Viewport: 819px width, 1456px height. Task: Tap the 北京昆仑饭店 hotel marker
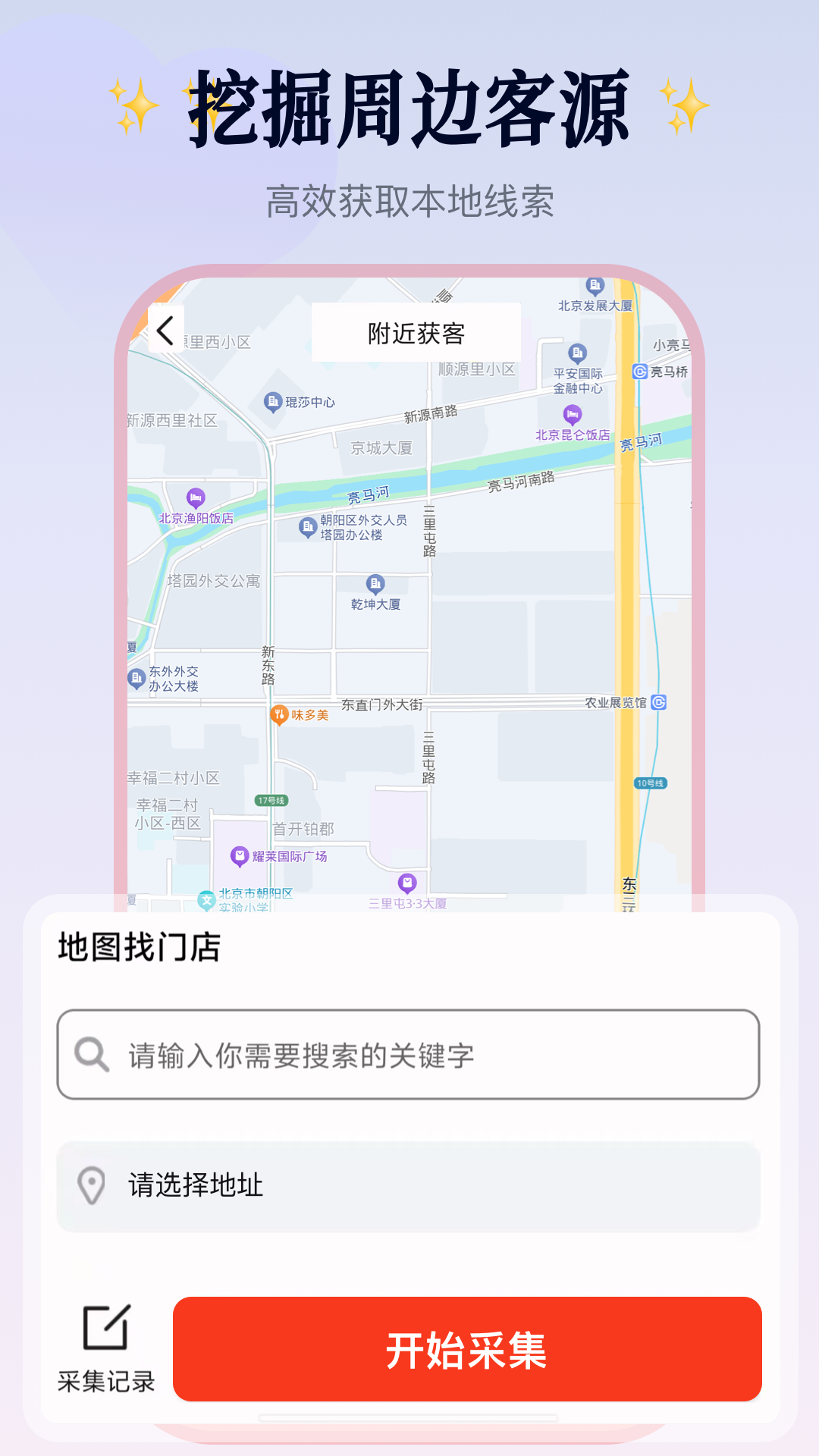coord(571,415)
